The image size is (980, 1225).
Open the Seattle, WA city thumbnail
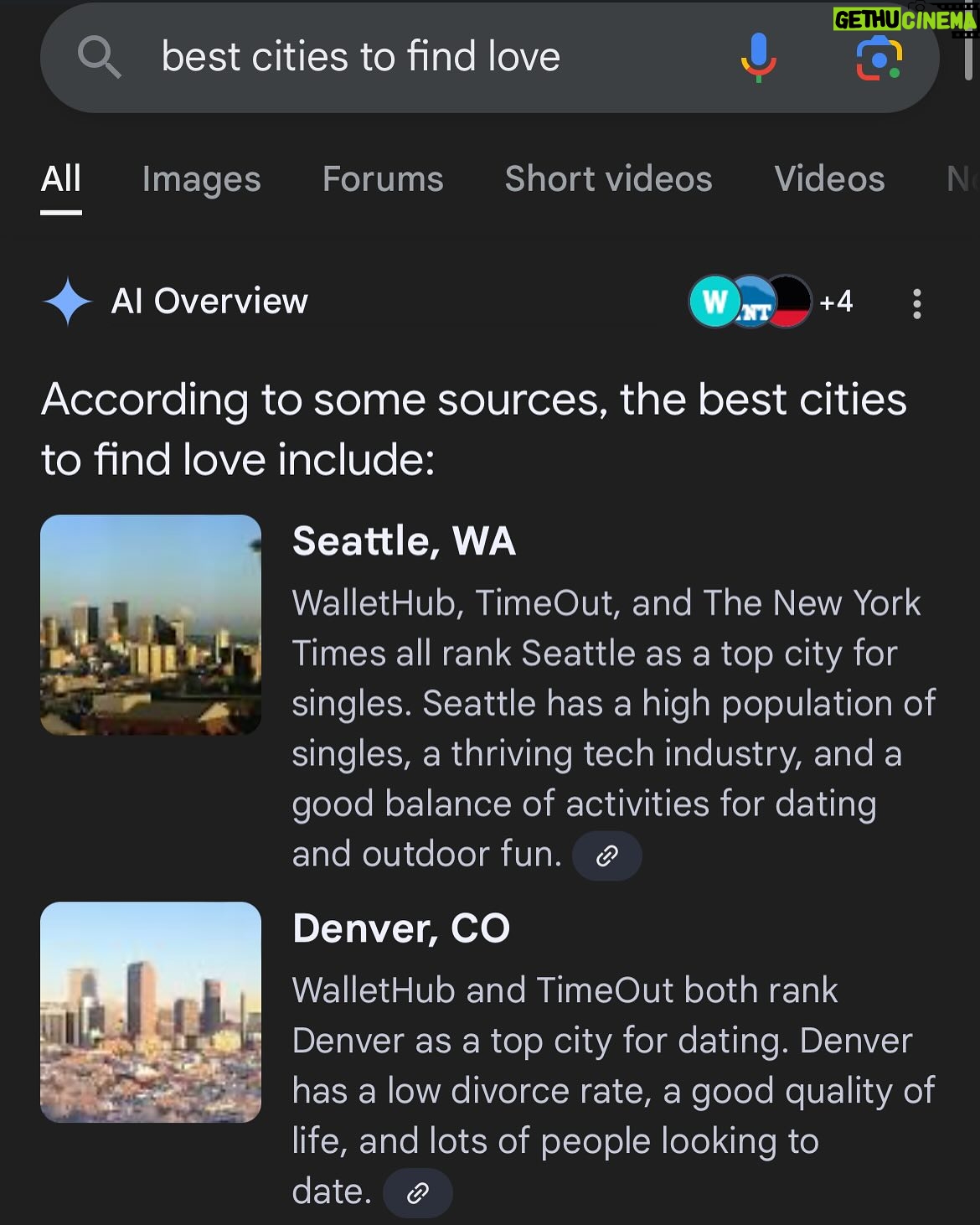click(151, 625)
